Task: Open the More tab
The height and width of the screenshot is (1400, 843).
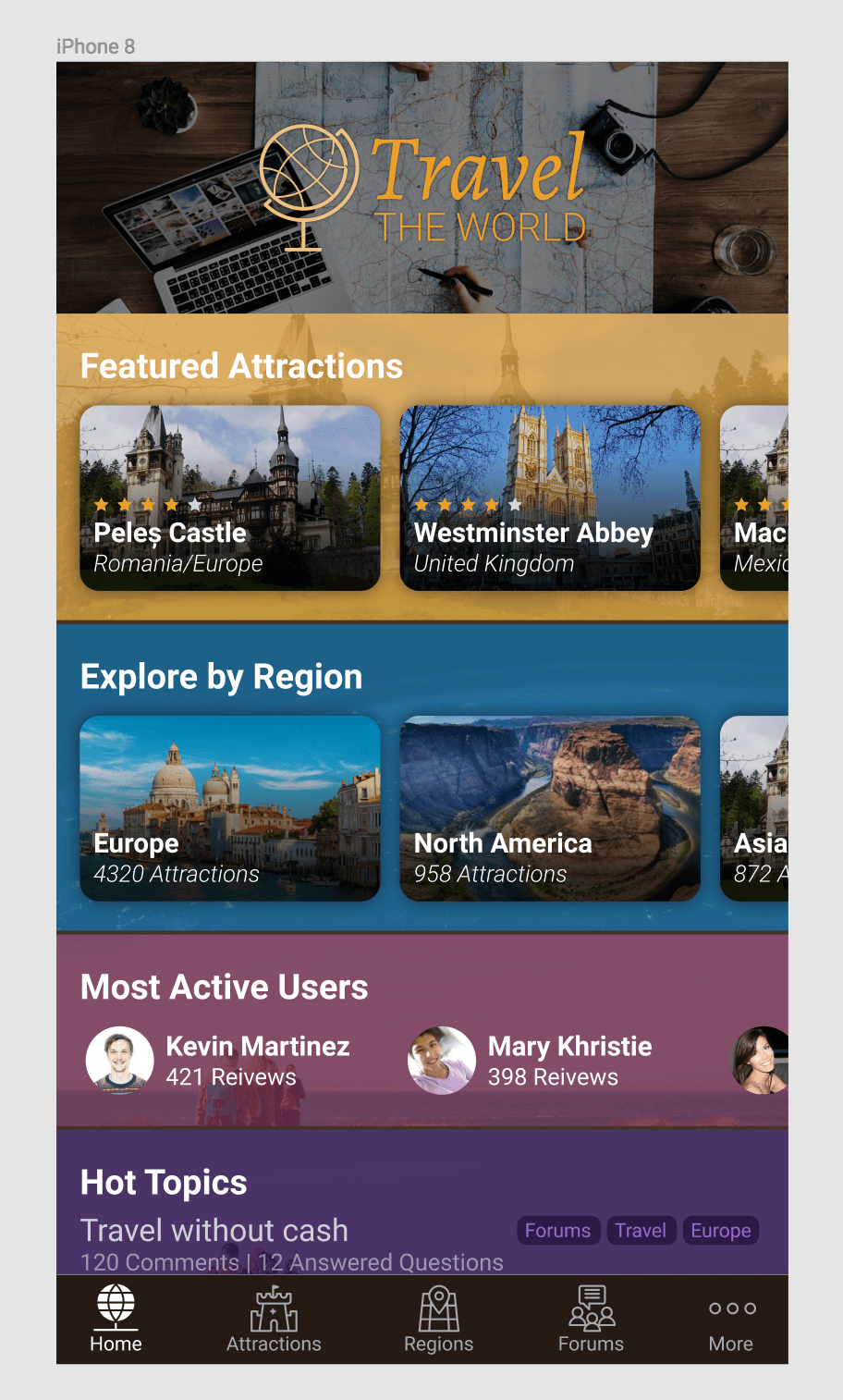Action: pos(731,1320)
